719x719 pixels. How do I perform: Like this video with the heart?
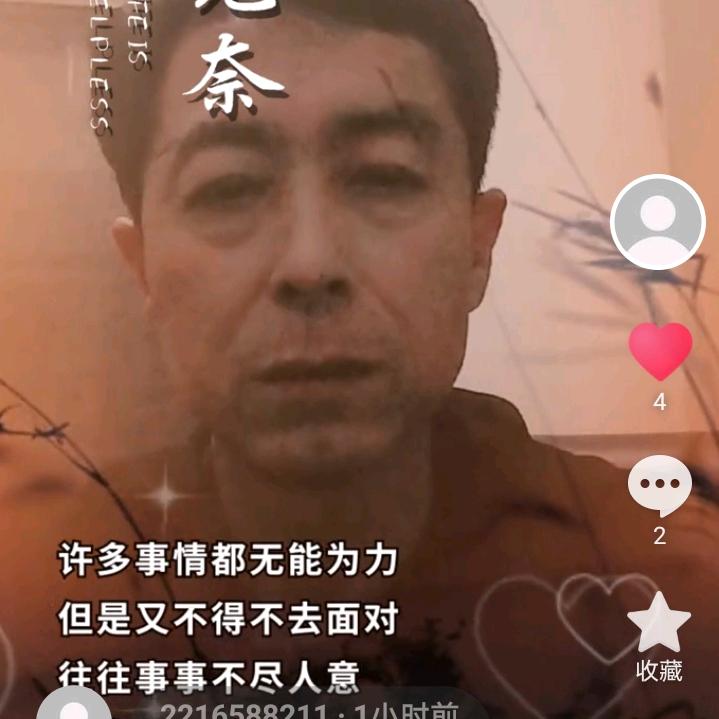coord(660,351)
